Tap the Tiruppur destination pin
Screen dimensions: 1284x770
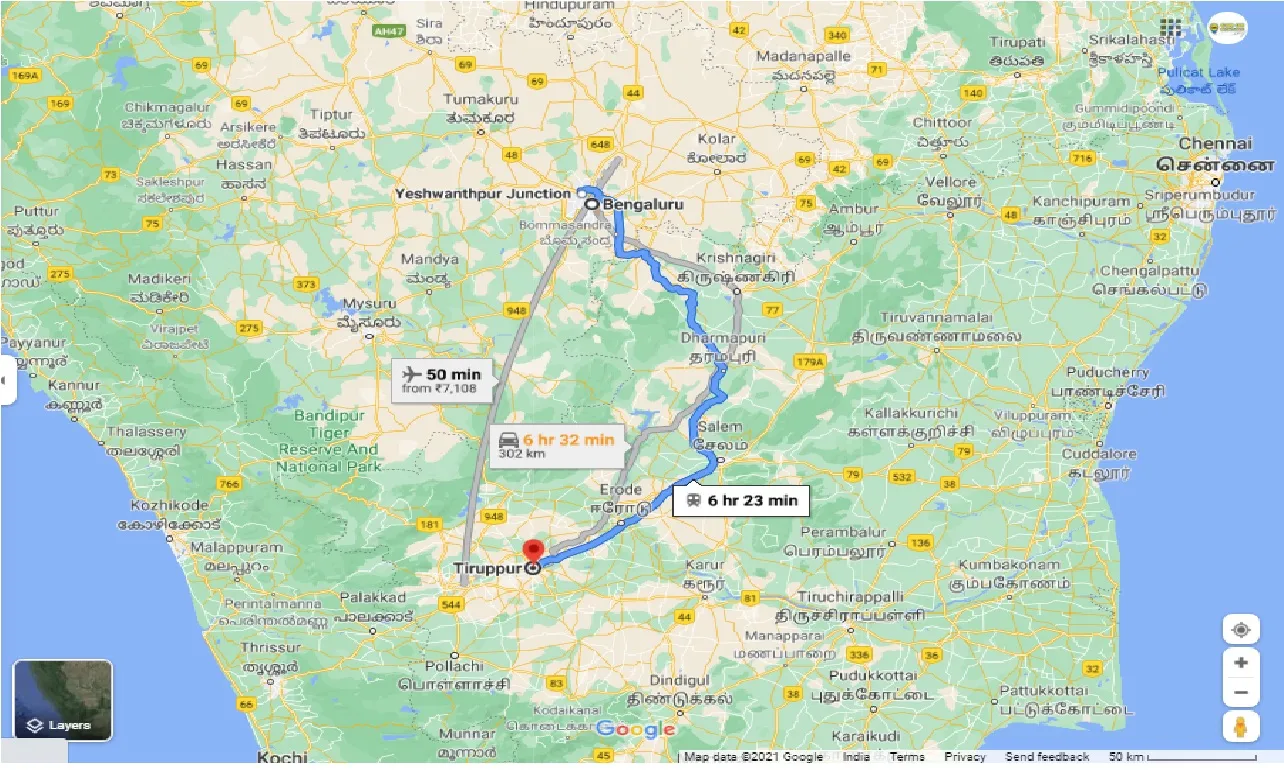(x=533, y=552)
